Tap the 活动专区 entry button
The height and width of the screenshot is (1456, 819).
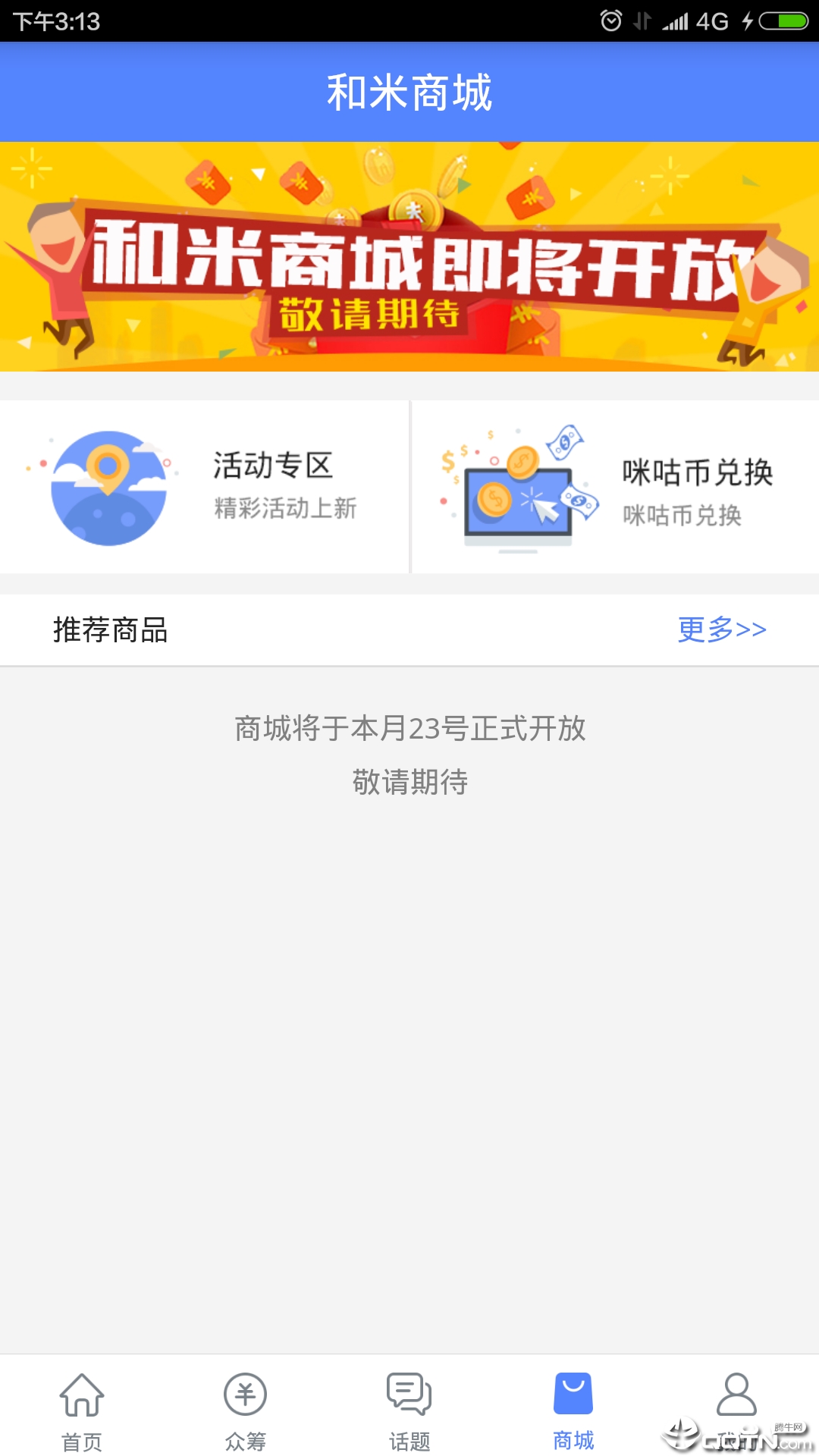point(205,485)
